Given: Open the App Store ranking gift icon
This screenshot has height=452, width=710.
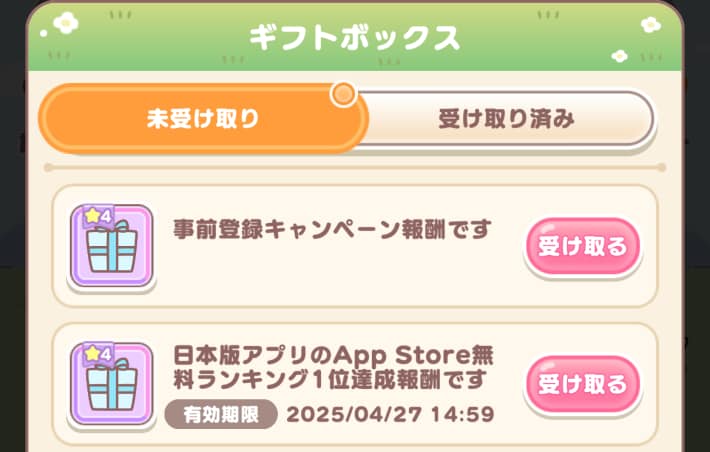Looking at the screenshot, I should [x=110, y=384].
